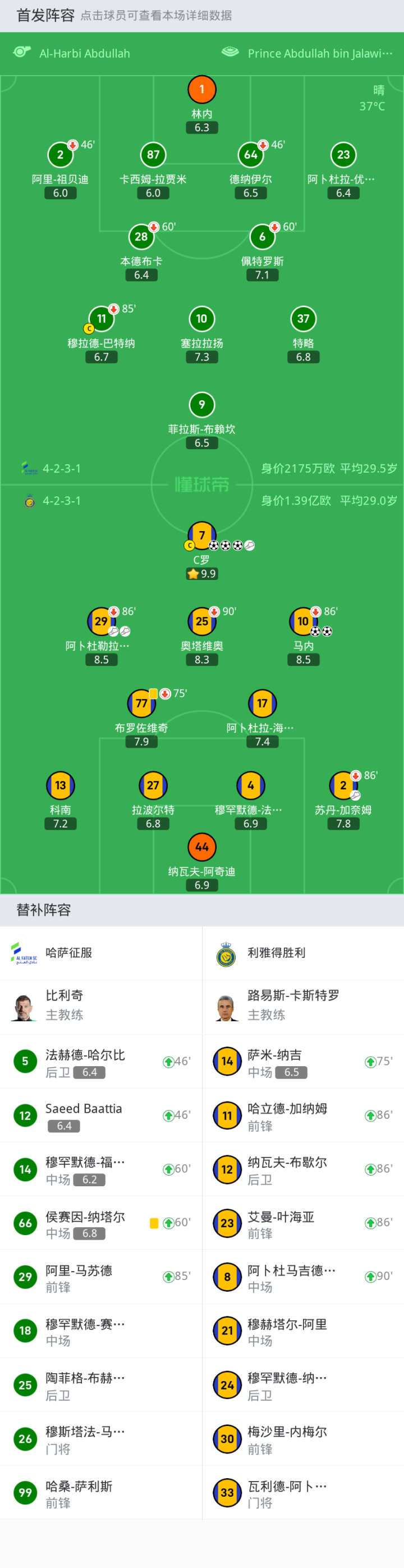Tap player 菲拉斯-布赖坎 on the pitch

click(201, 405)
